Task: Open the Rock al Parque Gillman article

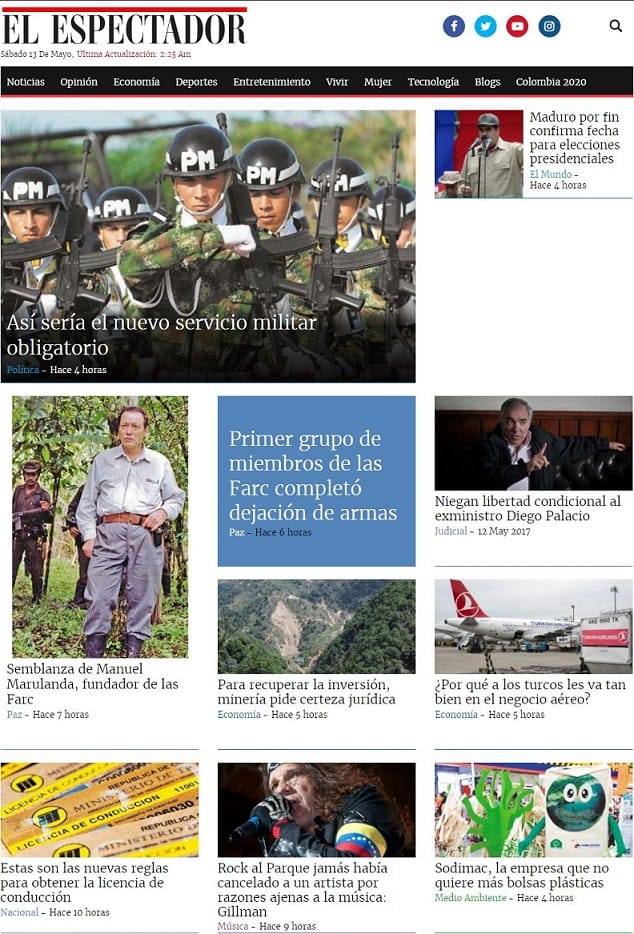Action: [302, 889]
